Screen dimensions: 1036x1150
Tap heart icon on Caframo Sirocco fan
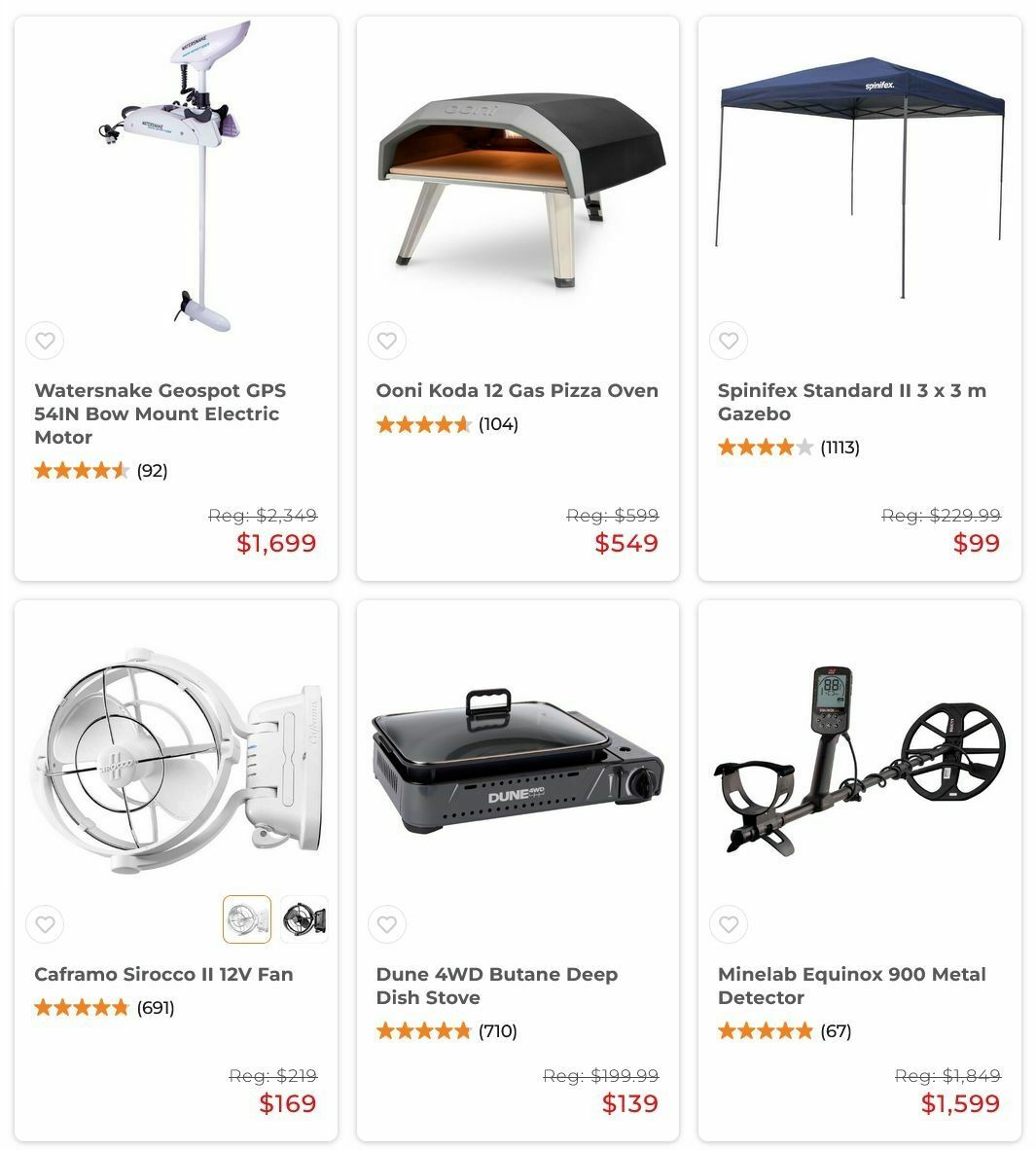[x=45, y=924]
